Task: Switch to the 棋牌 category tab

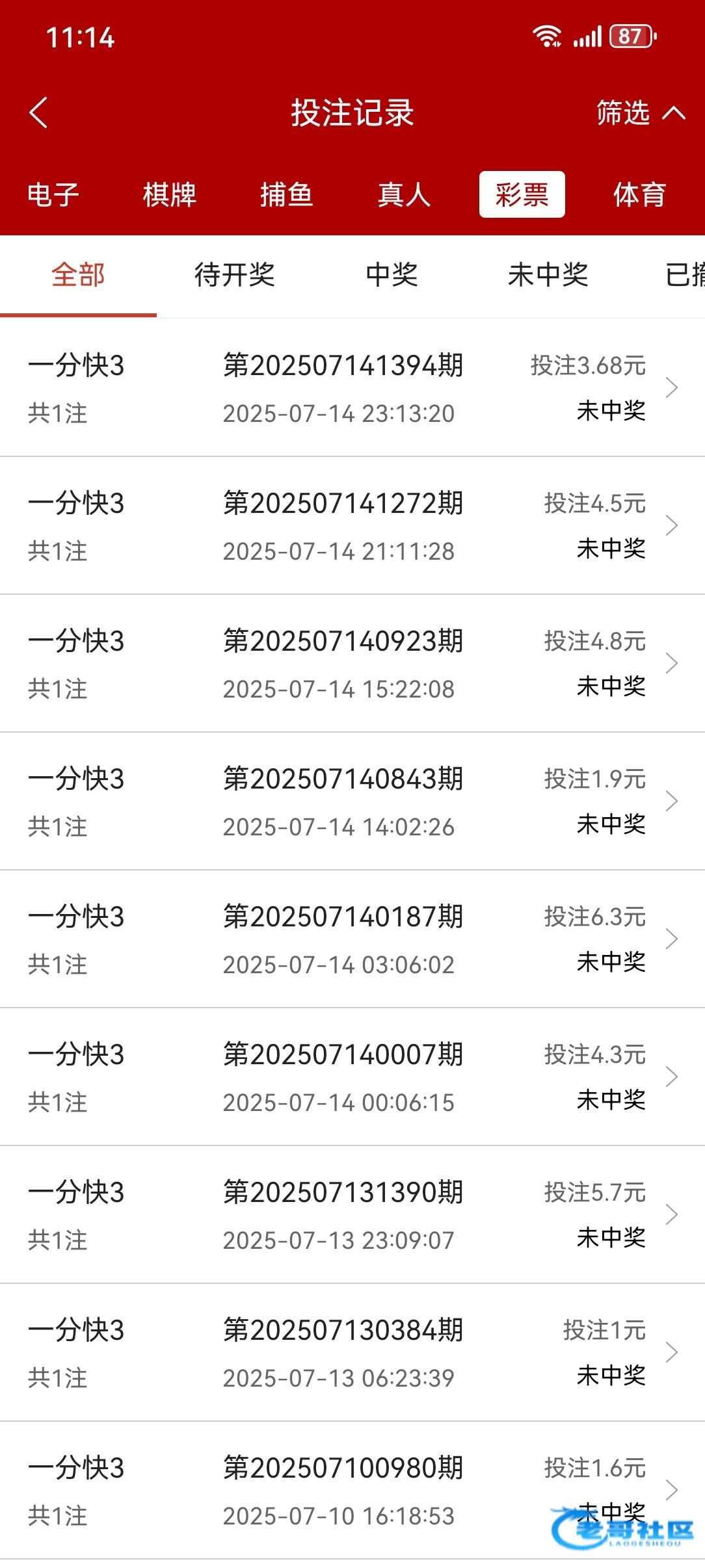Action: [170, 194]
